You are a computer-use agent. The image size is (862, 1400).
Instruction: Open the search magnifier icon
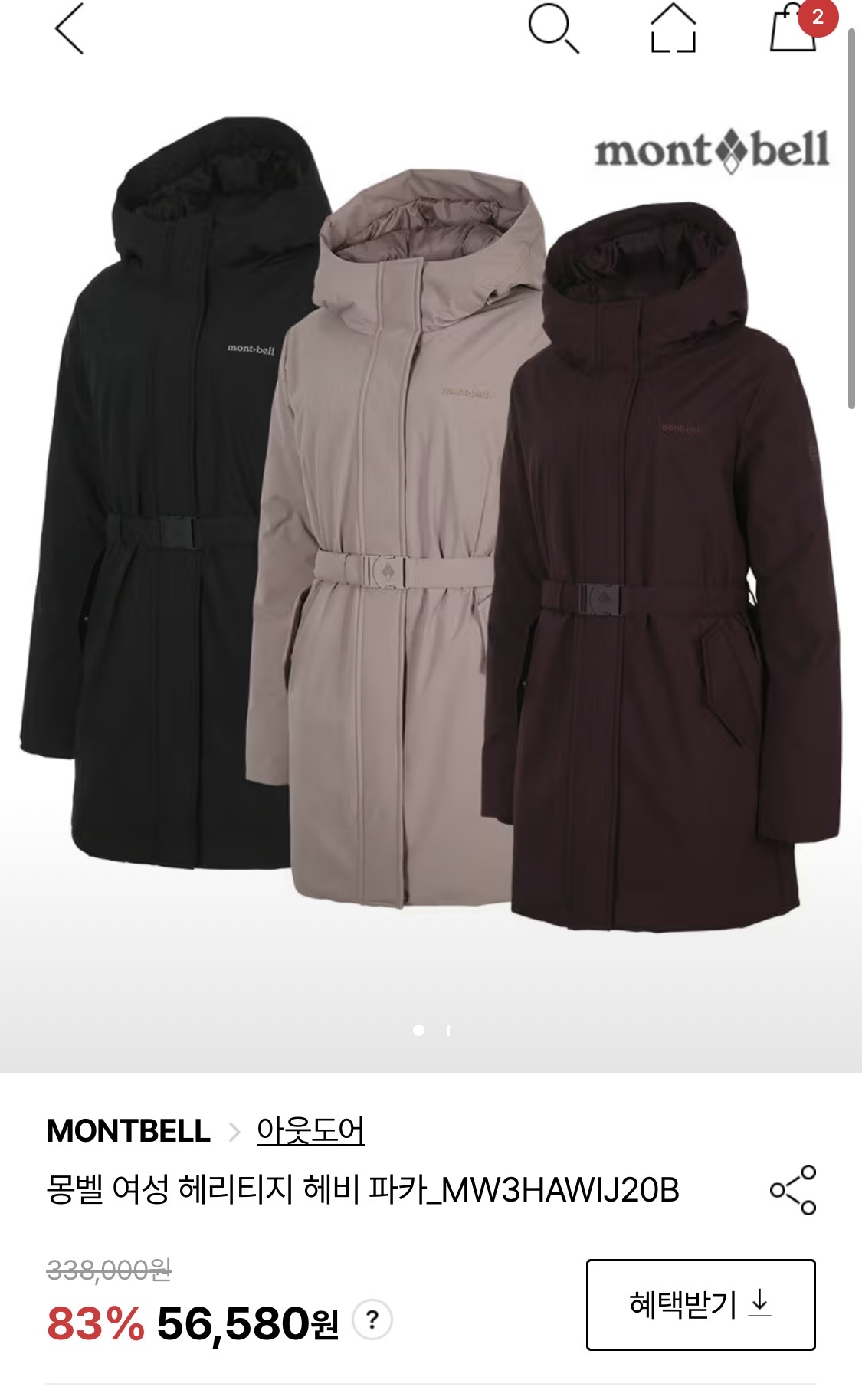[x=553, y=29]
